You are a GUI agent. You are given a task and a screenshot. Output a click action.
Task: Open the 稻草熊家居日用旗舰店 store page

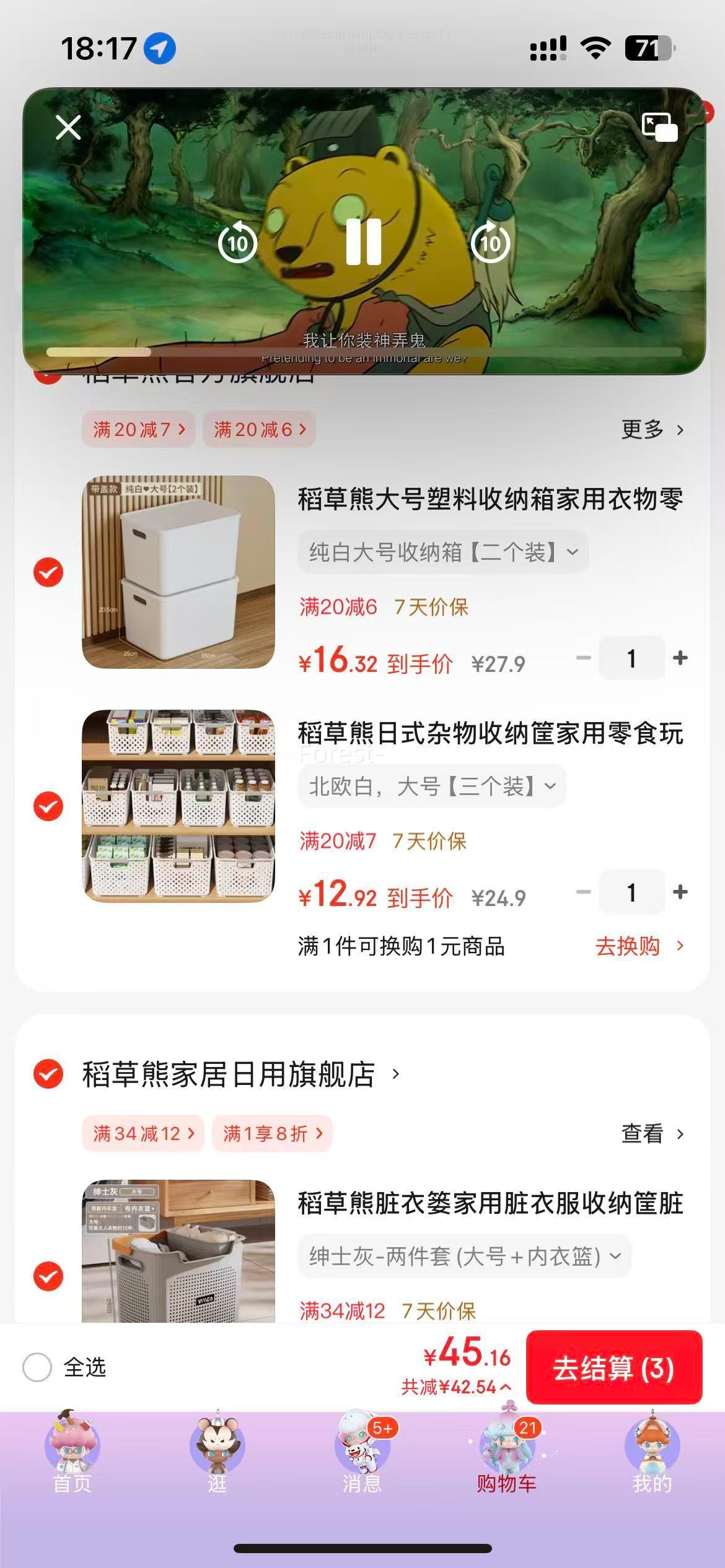(x=240, y=1074)
